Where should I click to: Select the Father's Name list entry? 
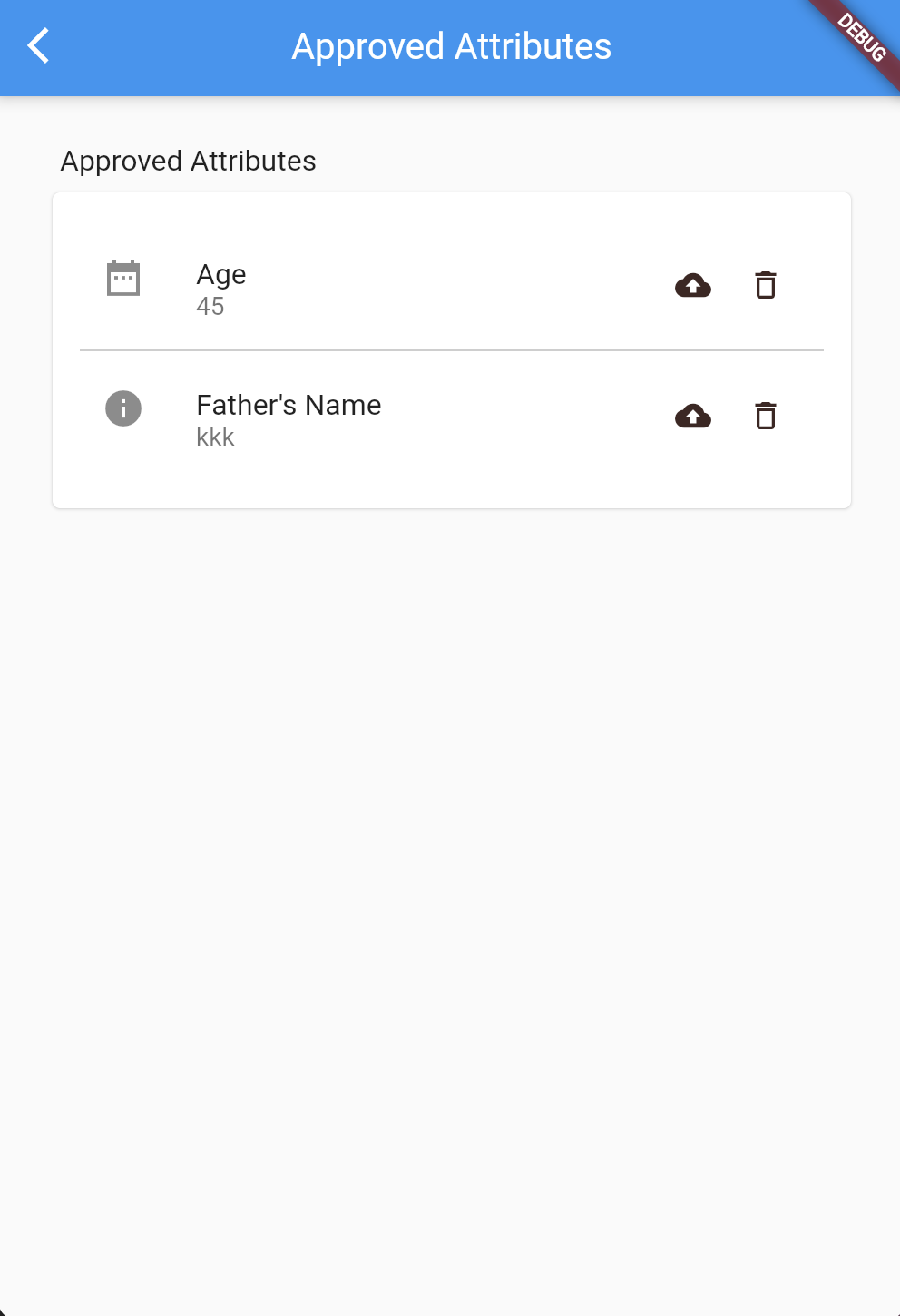click(x=408, y=417)
